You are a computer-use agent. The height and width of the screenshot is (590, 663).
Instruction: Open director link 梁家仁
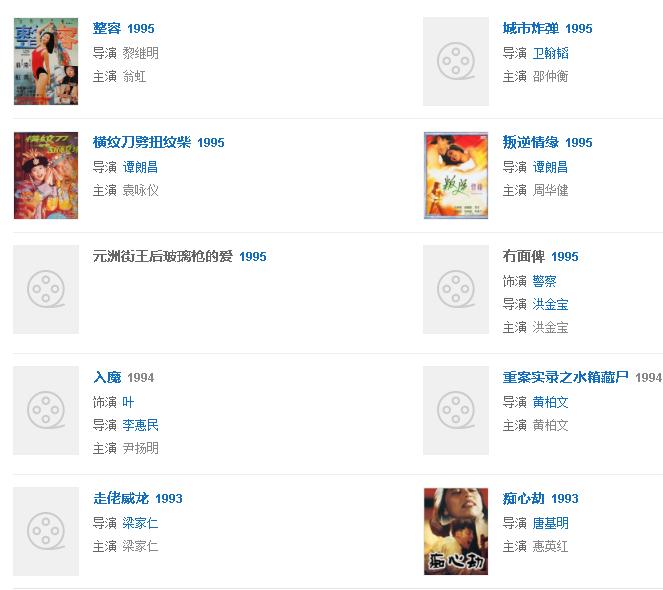tap(140, 523)
